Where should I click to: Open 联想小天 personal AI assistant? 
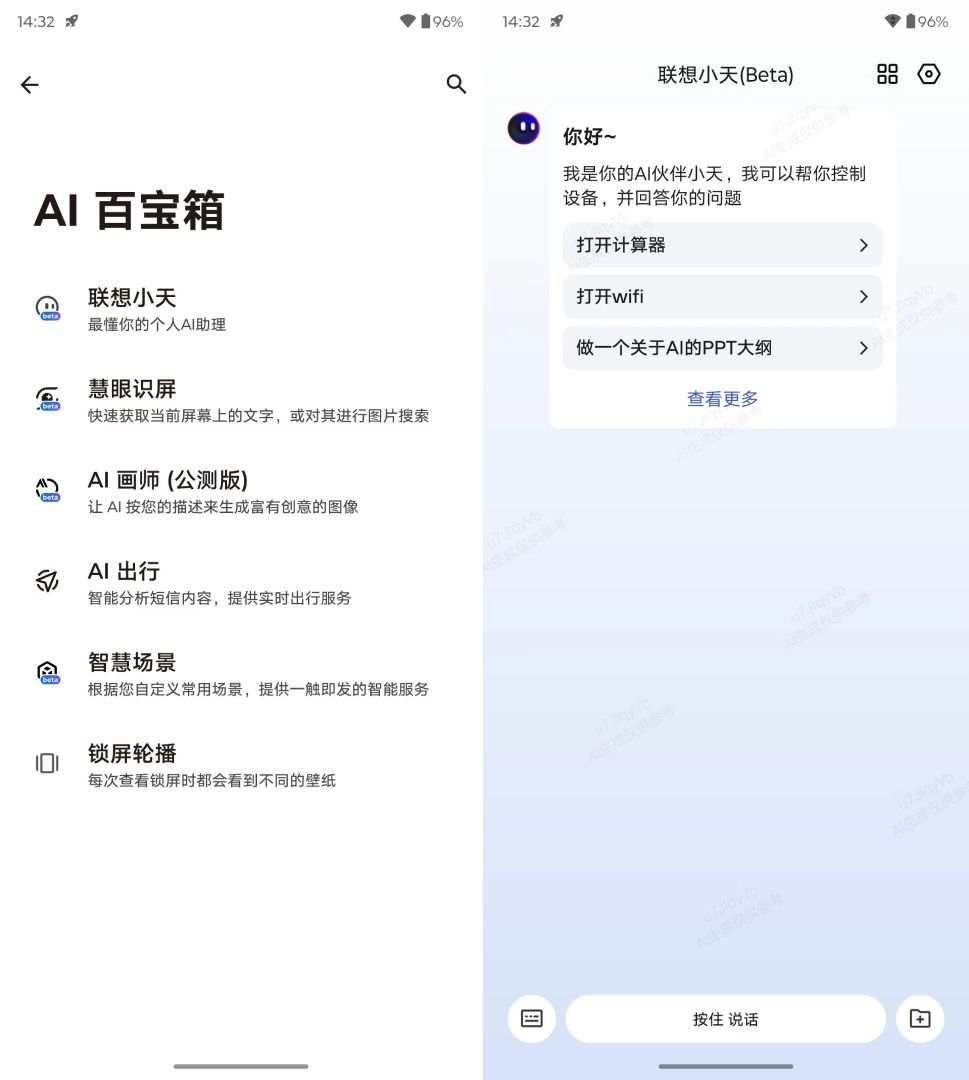(240, 309)
